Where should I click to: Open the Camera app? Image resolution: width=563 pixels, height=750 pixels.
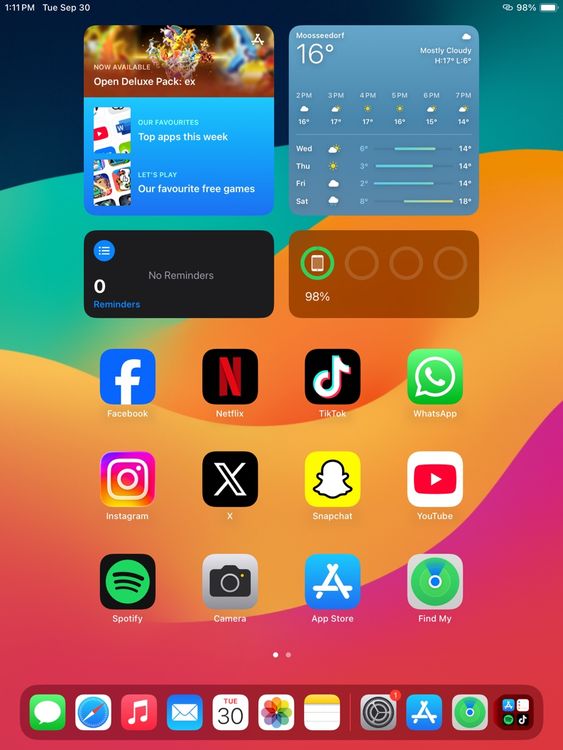click(230, 582)
